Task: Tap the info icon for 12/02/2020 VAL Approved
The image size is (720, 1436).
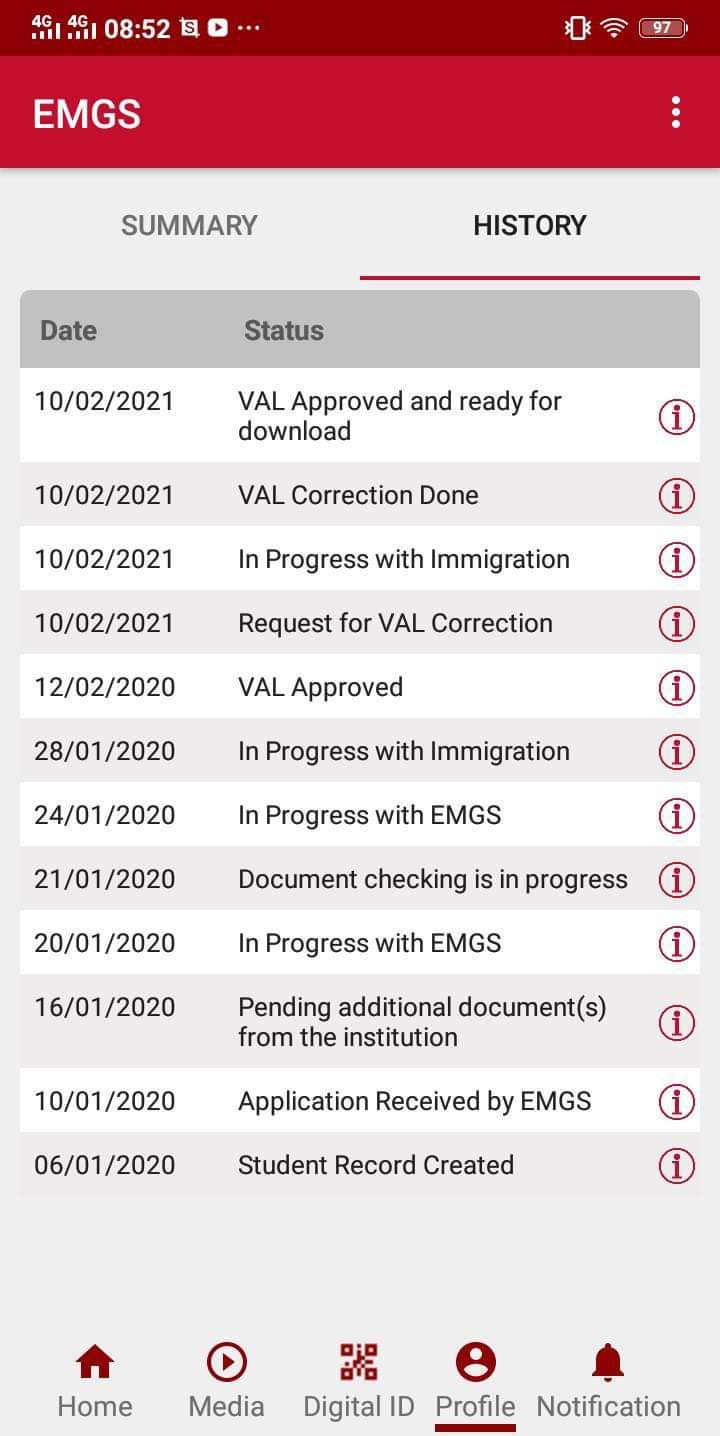Action: pyautogui.click(x=677, y=687)
